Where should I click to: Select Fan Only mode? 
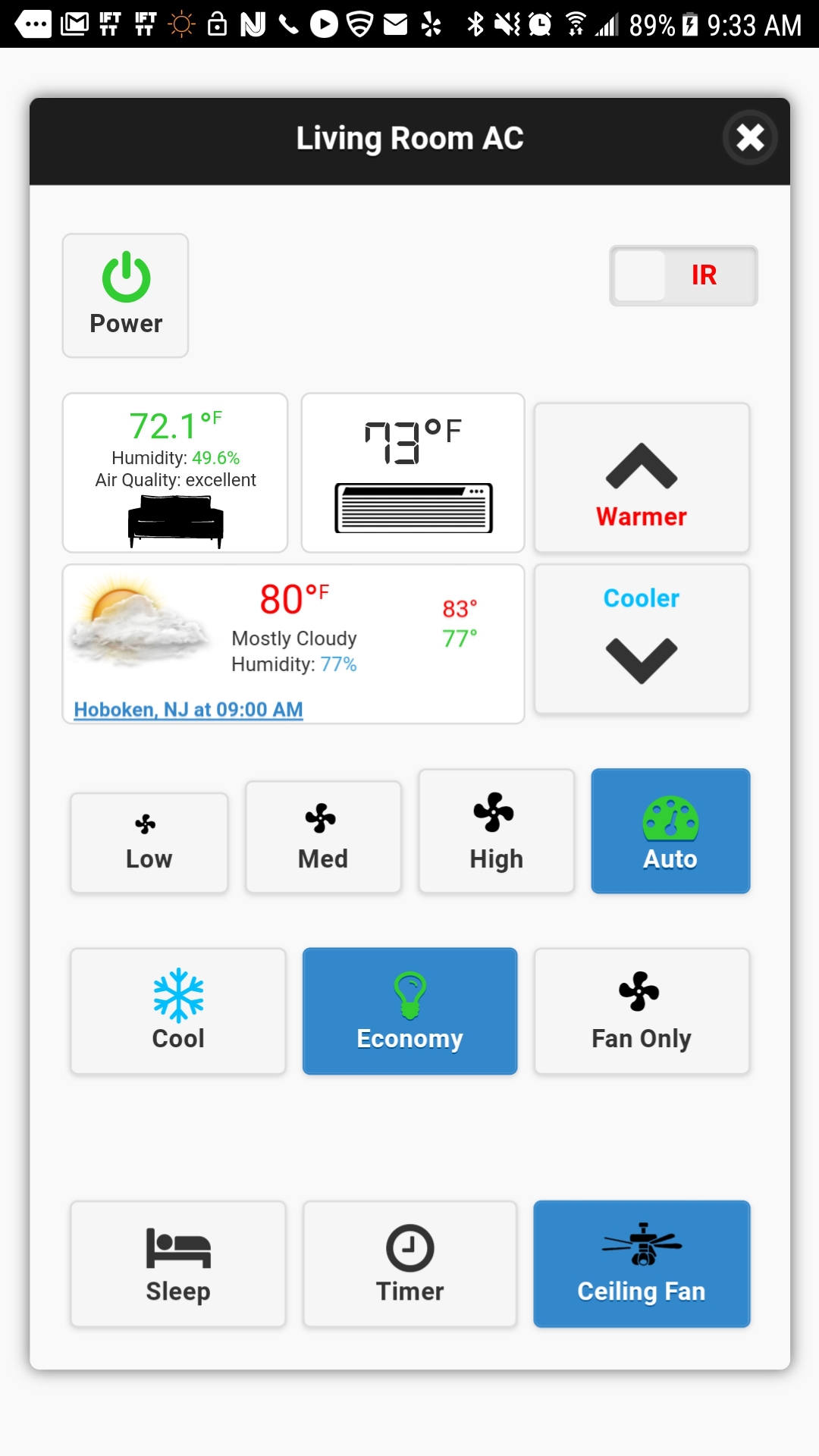(642, 1011)
